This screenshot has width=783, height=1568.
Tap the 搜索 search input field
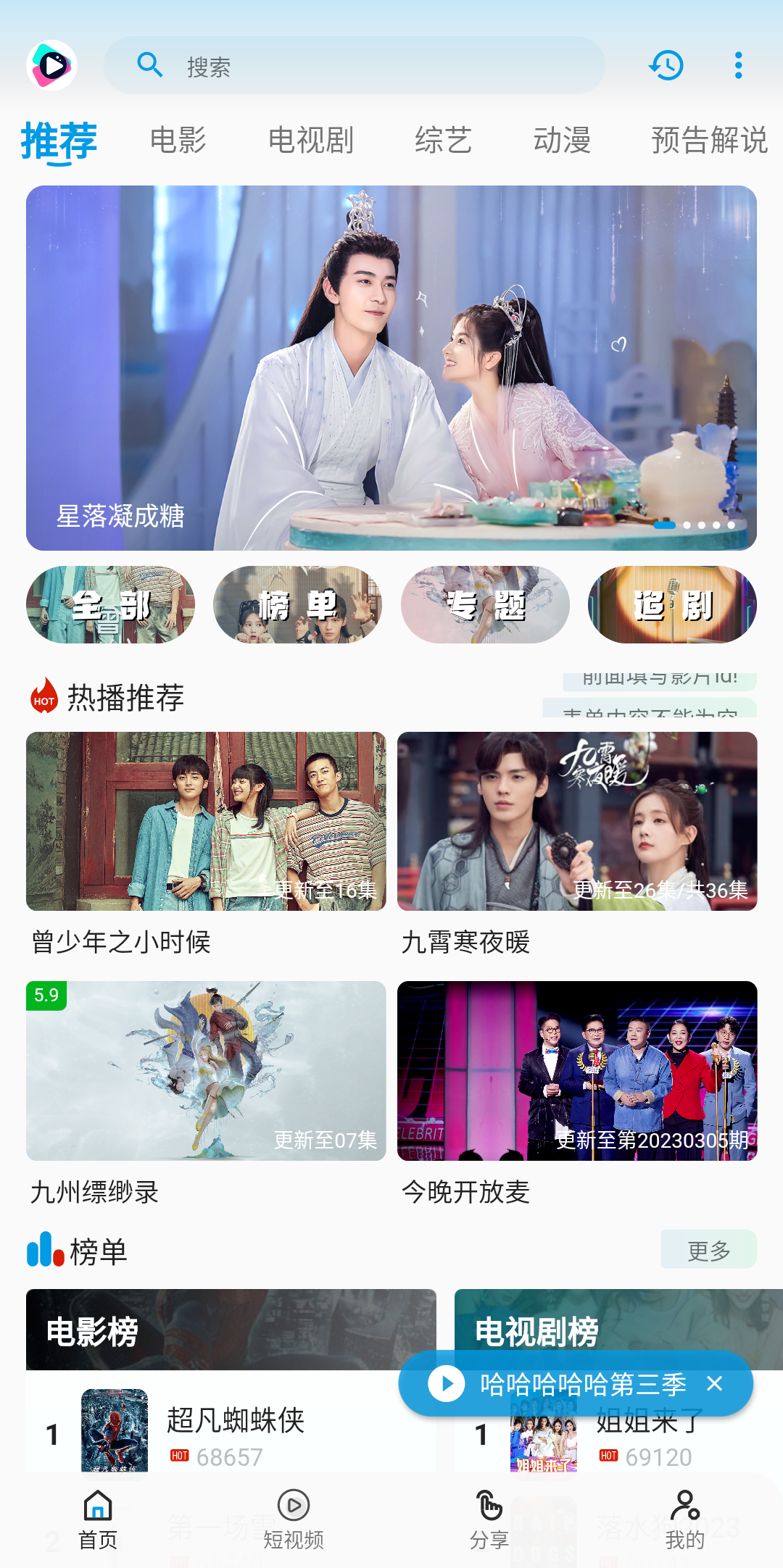pyautogui.click(x=362, y=66)
